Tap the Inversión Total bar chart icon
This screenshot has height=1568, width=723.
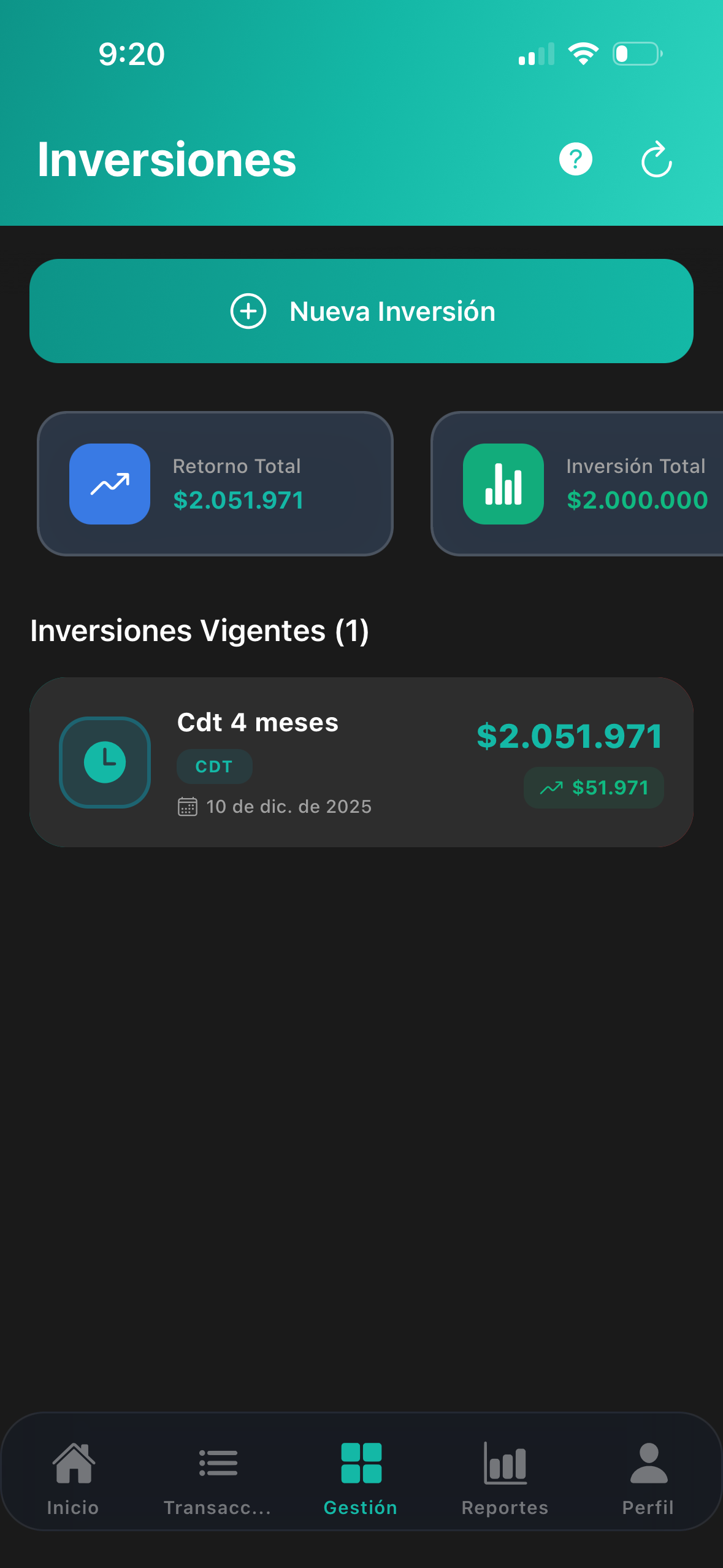point(503,484)
